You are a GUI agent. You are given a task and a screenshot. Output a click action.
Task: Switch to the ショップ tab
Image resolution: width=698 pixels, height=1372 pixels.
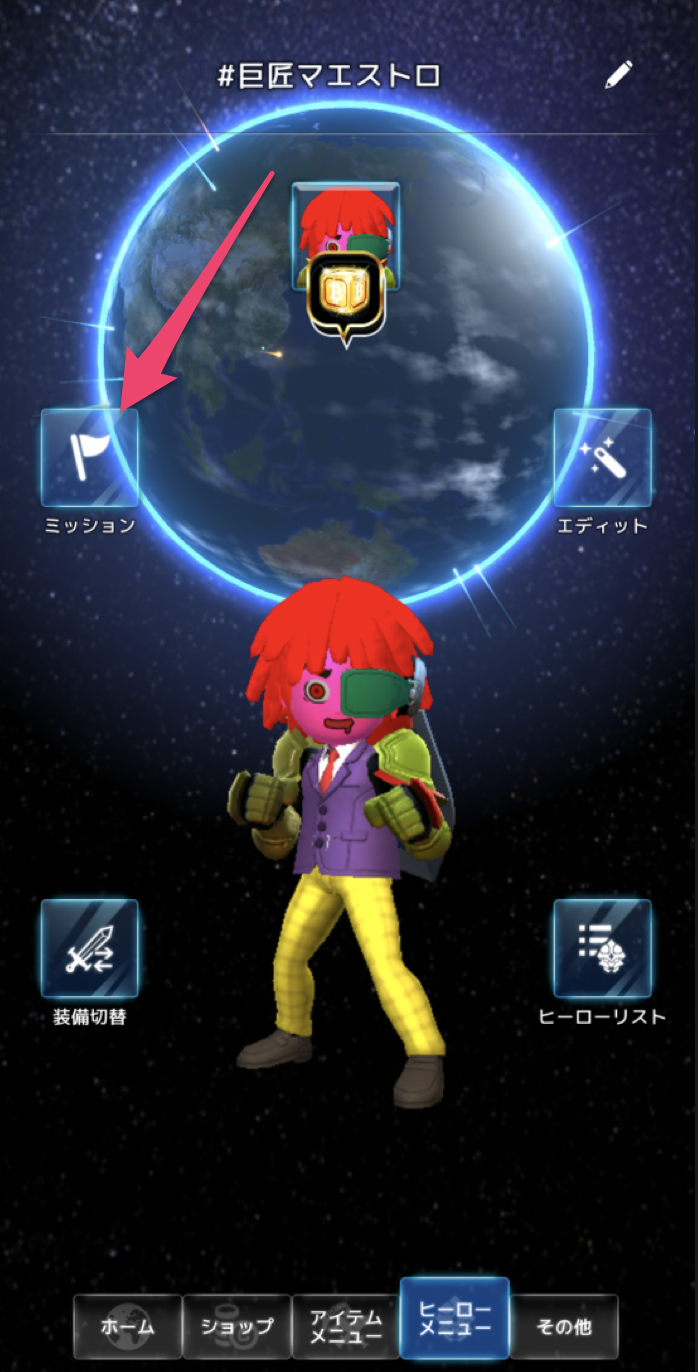pos(236,1327)
